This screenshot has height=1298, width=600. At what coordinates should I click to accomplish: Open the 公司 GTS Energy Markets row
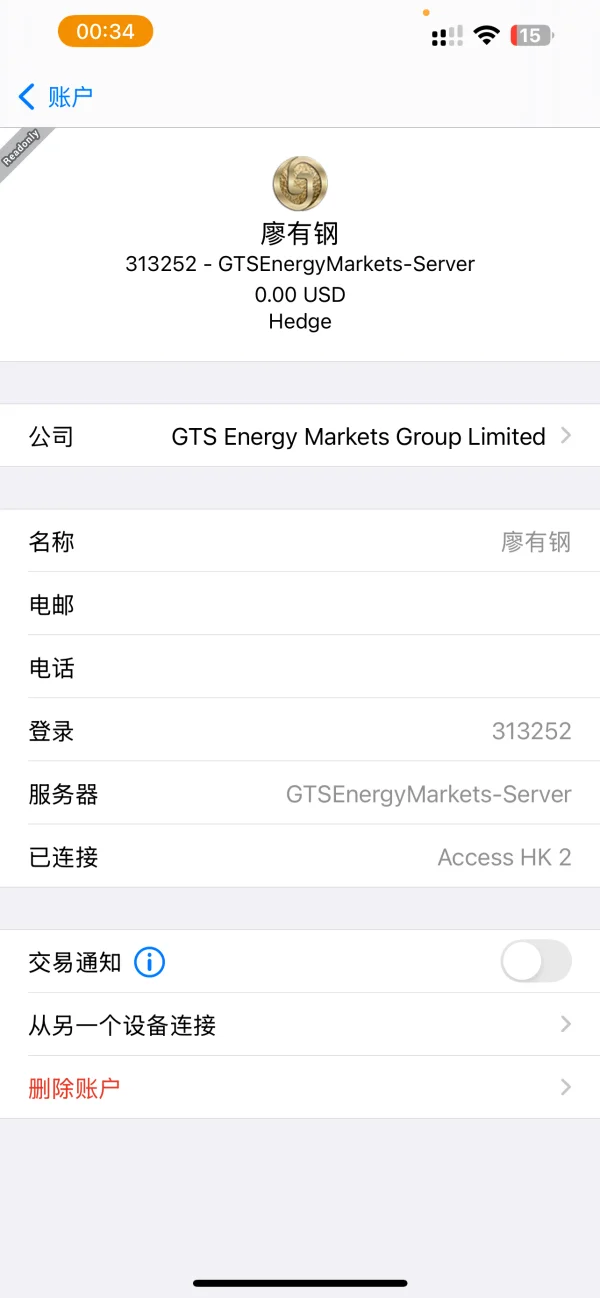[300, 436]
